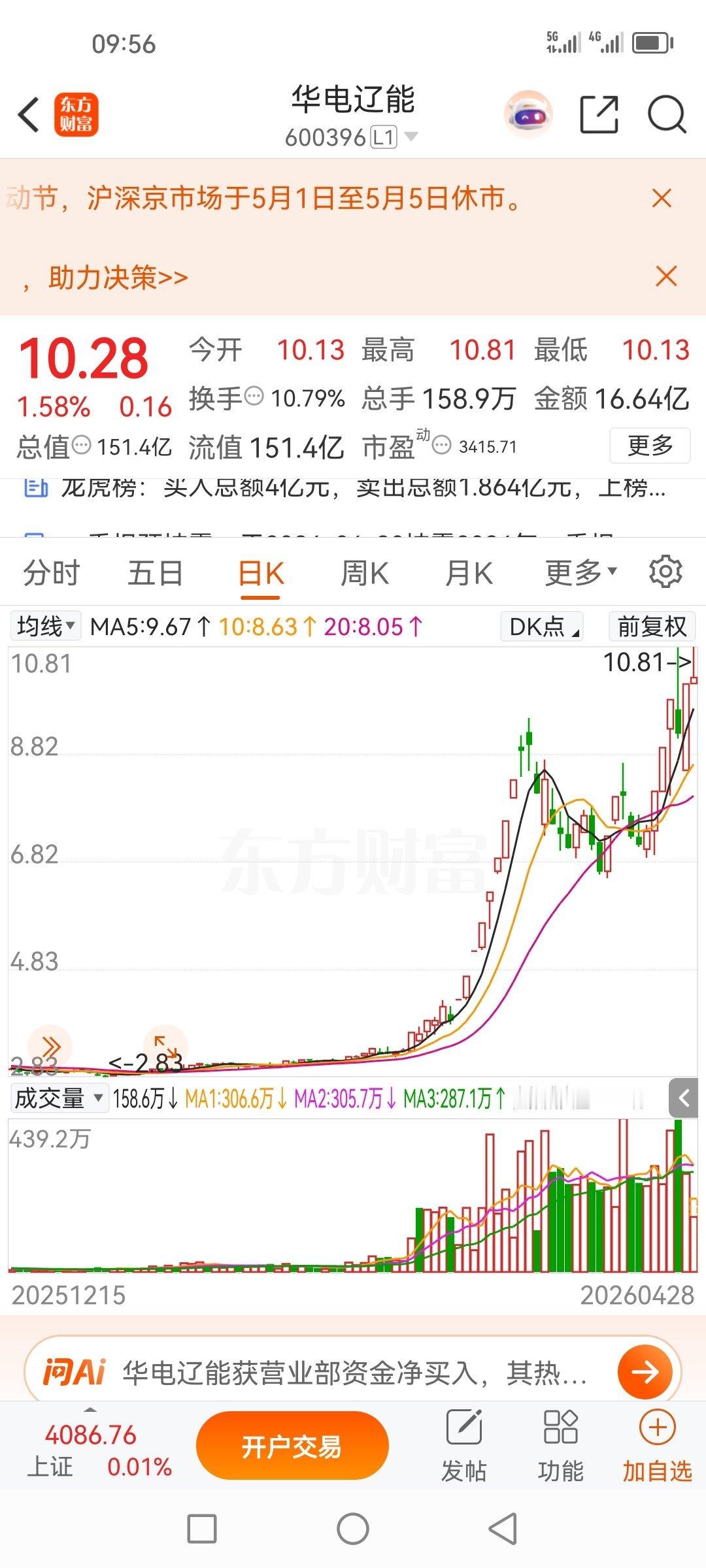Open 发帖 to write a post
706x1568 pixels.
pyautogui.click(x=463, y=1445)
